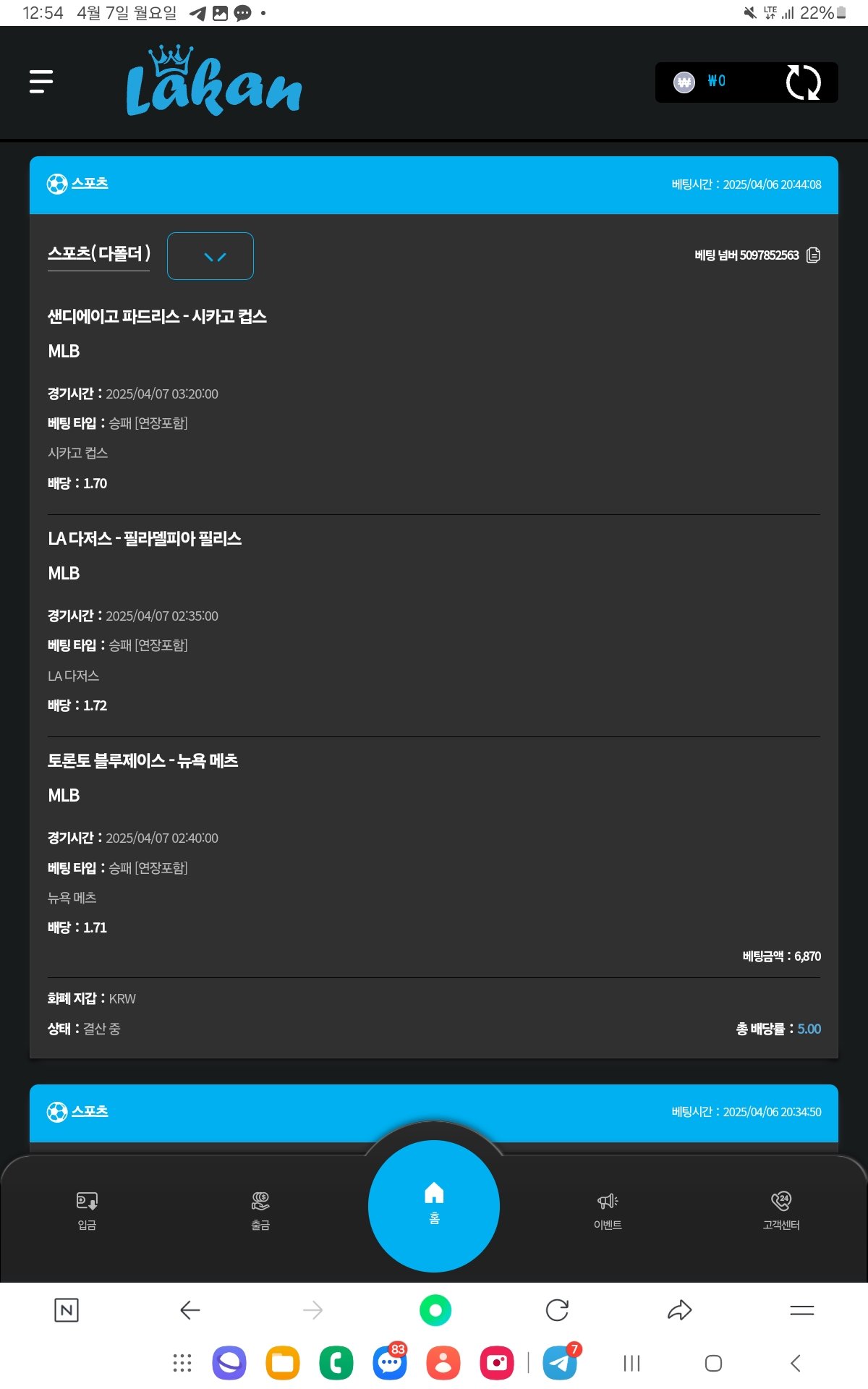Go to the 출금 withdrawal tab
868x1389 pixels.
coord(260,1210)
